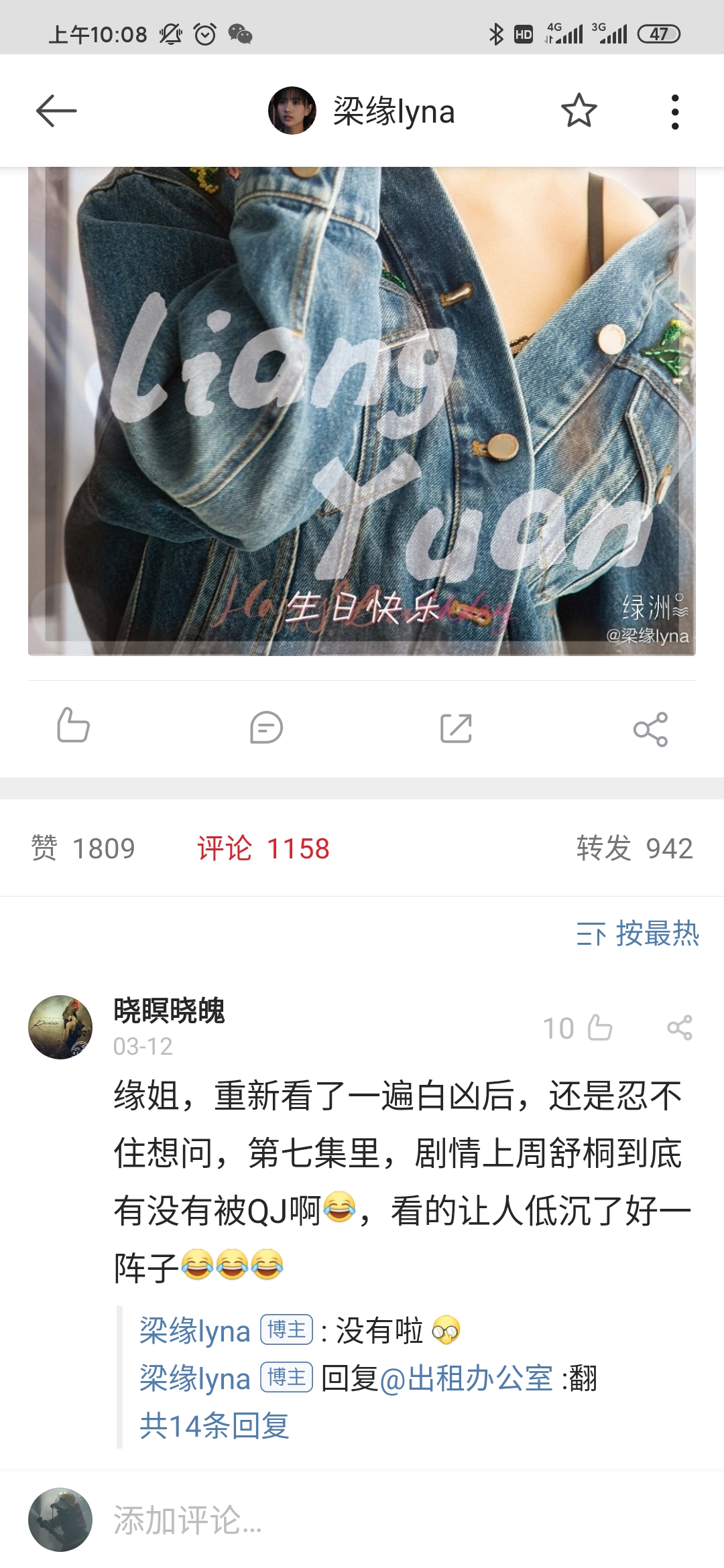This screenshot has height=1568, width=724.
Task: Open the three-dot overflow menu
Action: pyautogui.click(x=675, y=111)
